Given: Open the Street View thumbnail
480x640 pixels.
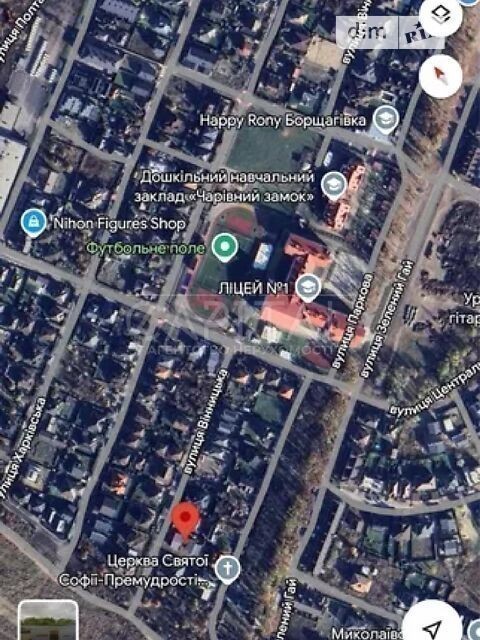Looking at the screenshot, I should point(48,620).
